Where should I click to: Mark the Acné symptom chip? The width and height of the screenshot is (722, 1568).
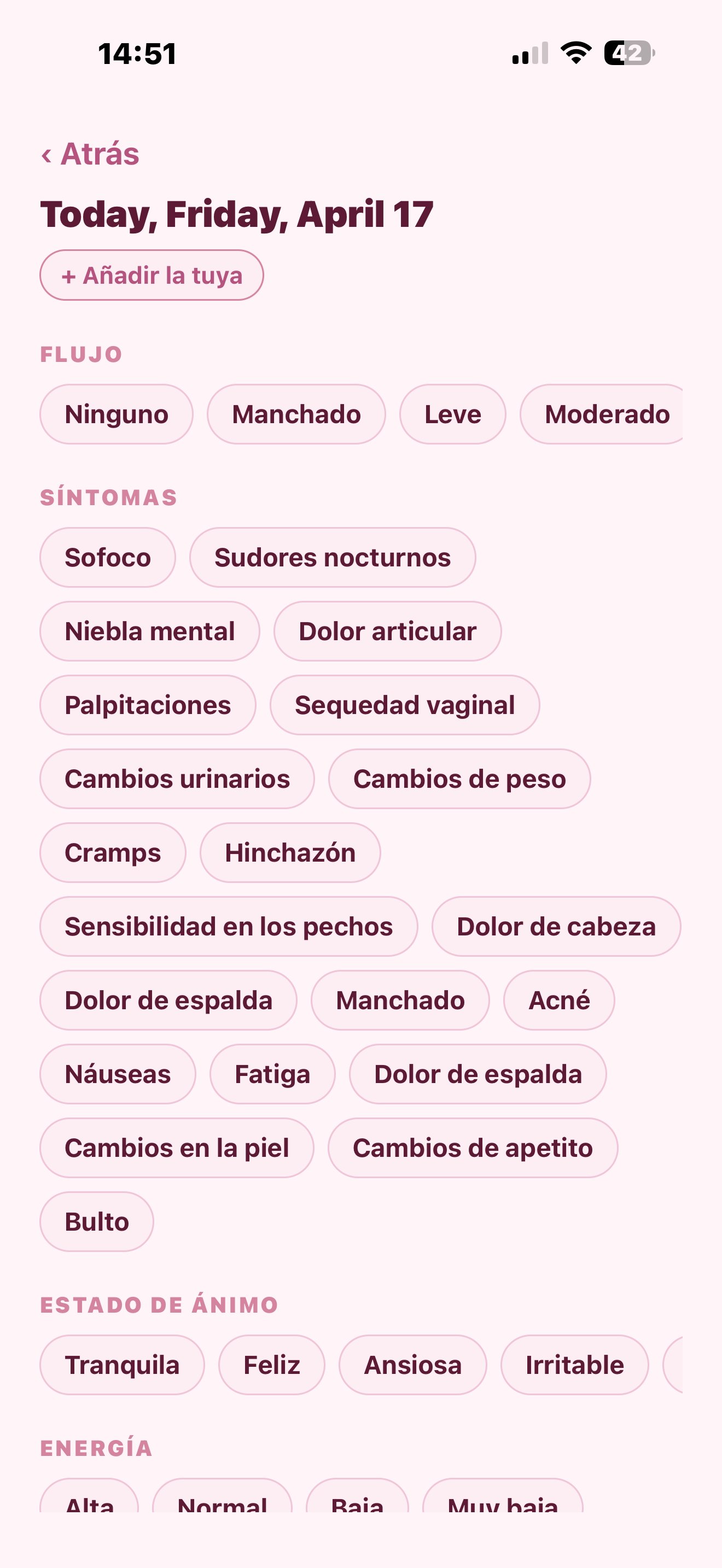[x=558, y=1000]
